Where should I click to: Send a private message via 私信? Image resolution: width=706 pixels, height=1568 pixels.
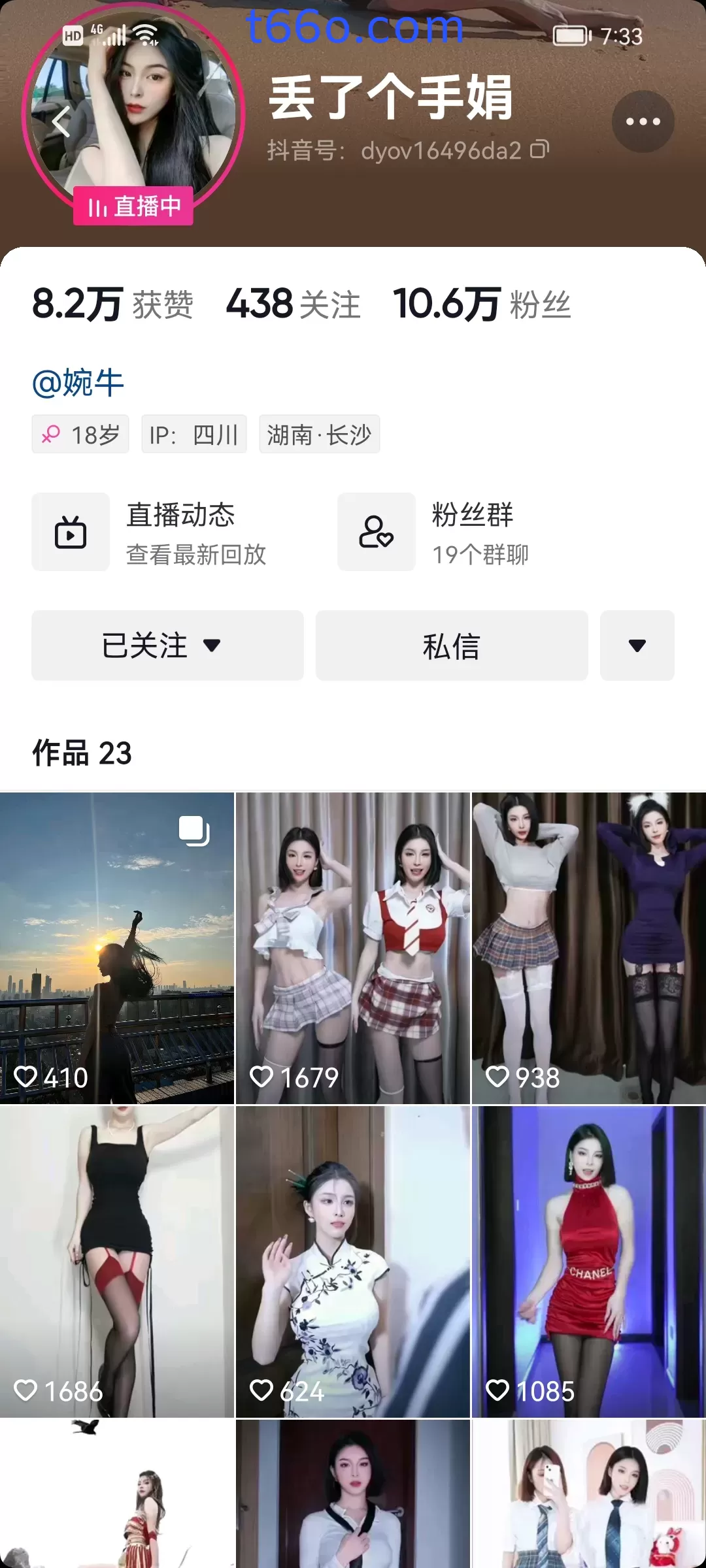(452, 645)
